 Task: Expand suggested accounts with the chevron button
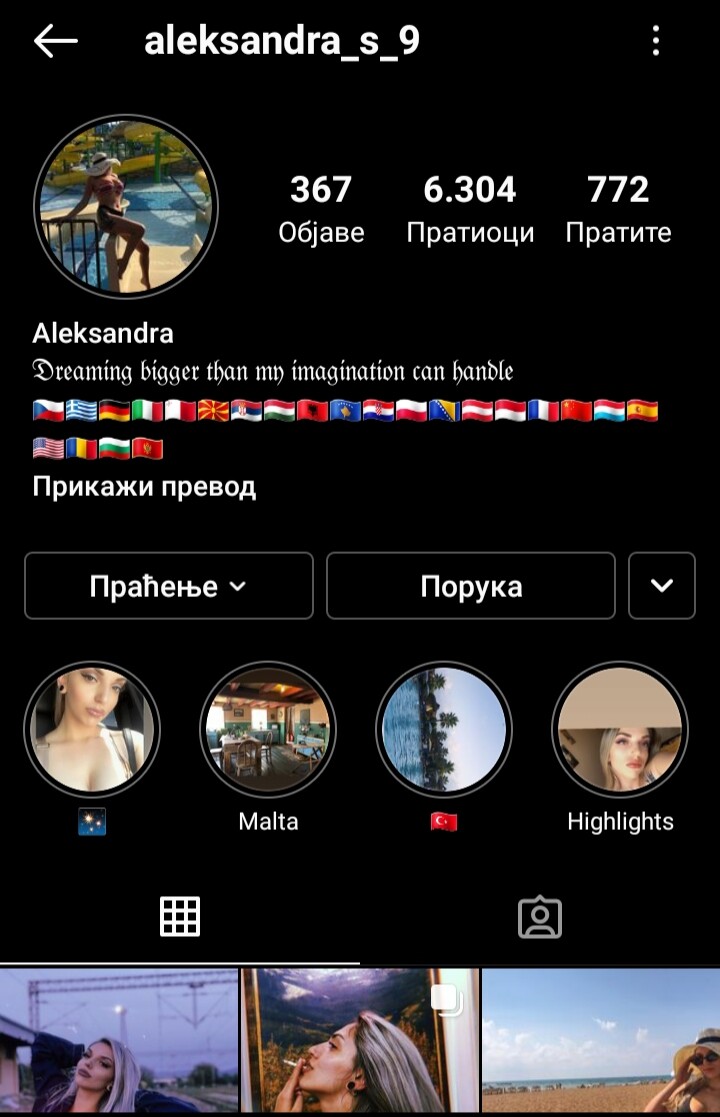pos(662,586)
